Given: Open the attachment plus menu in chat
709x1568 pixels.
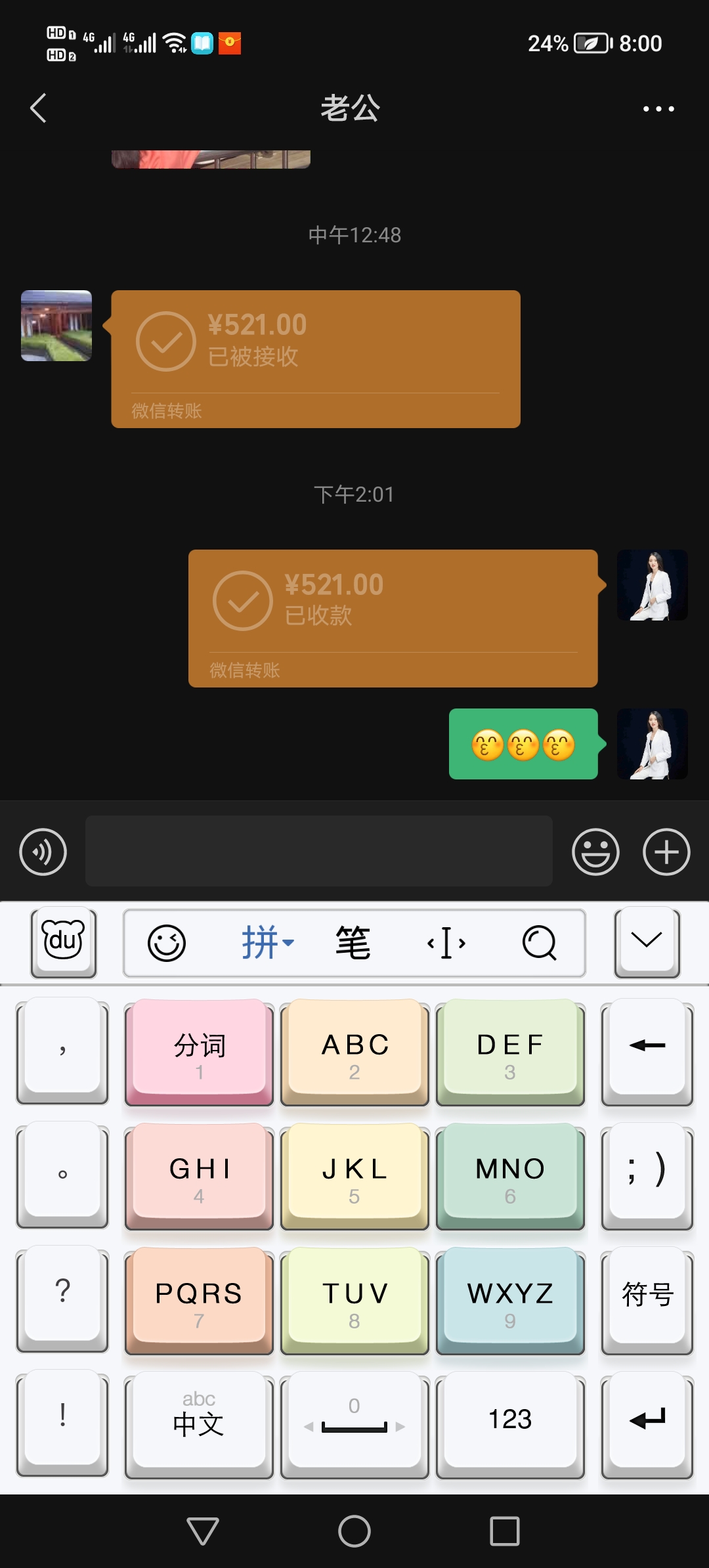Looking at the screenshot, I should pyautogui.click(x=666, y=852).
